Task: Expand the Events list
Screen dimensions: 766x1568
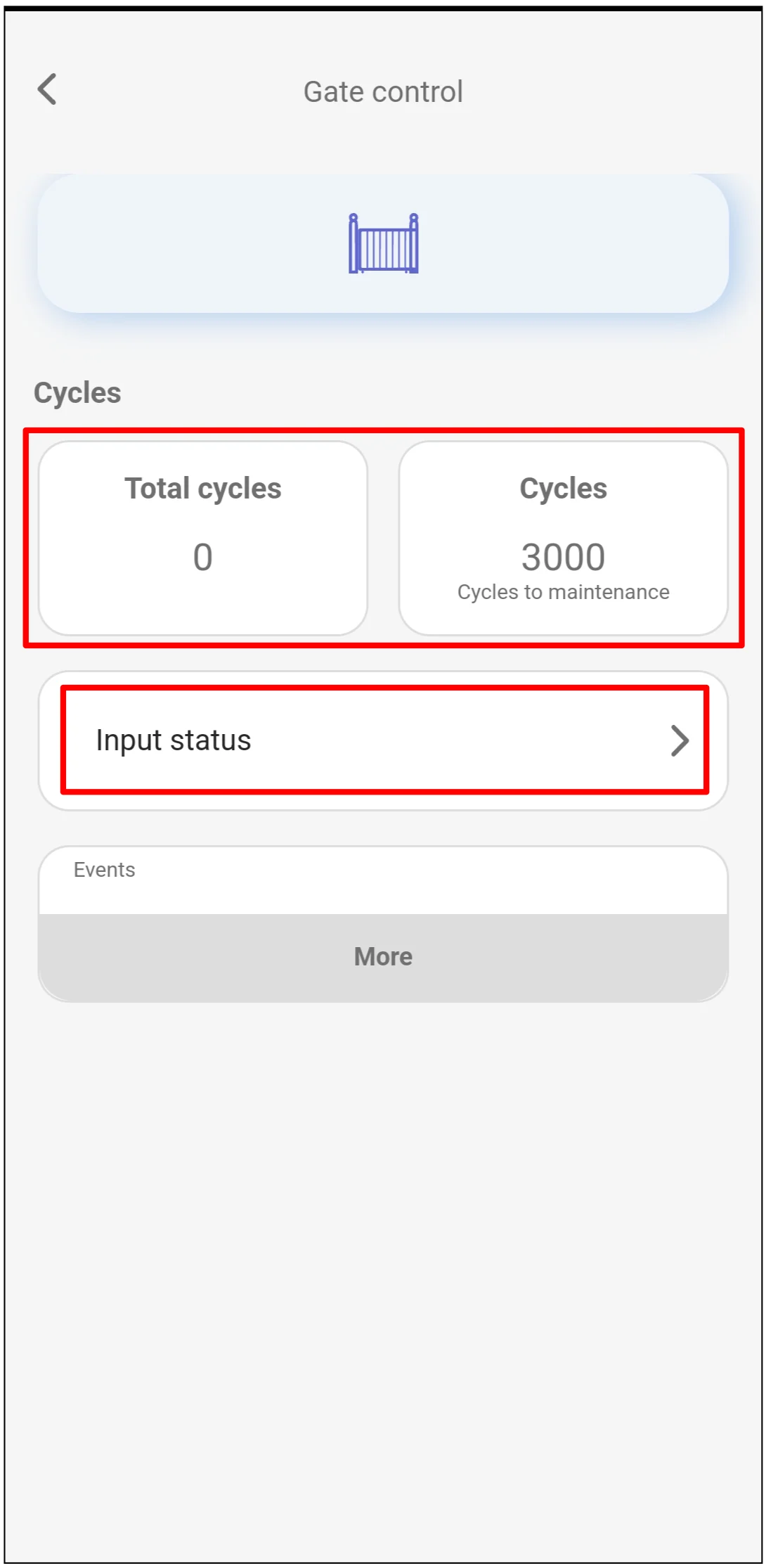Action: point(382,956)
